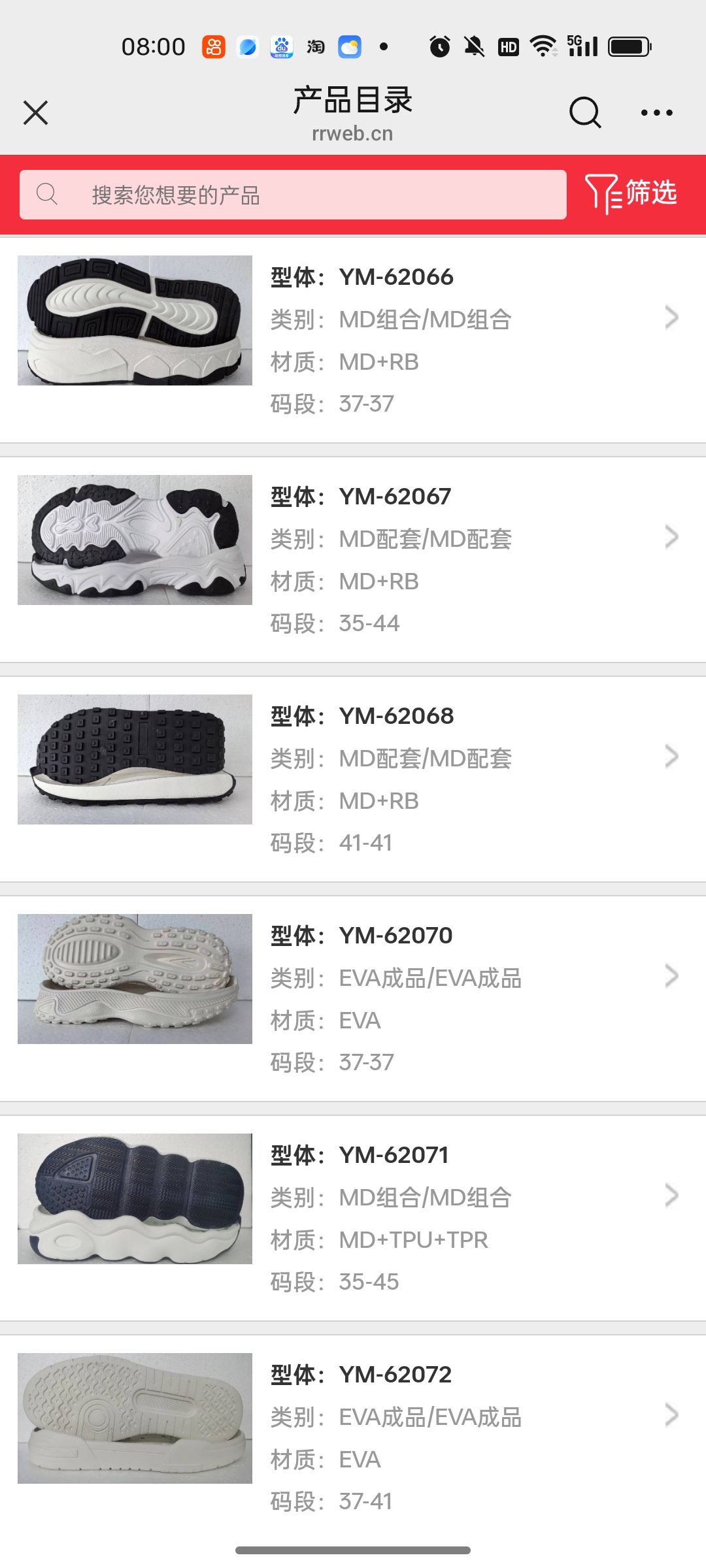Image resolution: width=706 pixels, height=1568 pixels.
Task: Open the three-dot overflow menu
Action: [656, 112]
